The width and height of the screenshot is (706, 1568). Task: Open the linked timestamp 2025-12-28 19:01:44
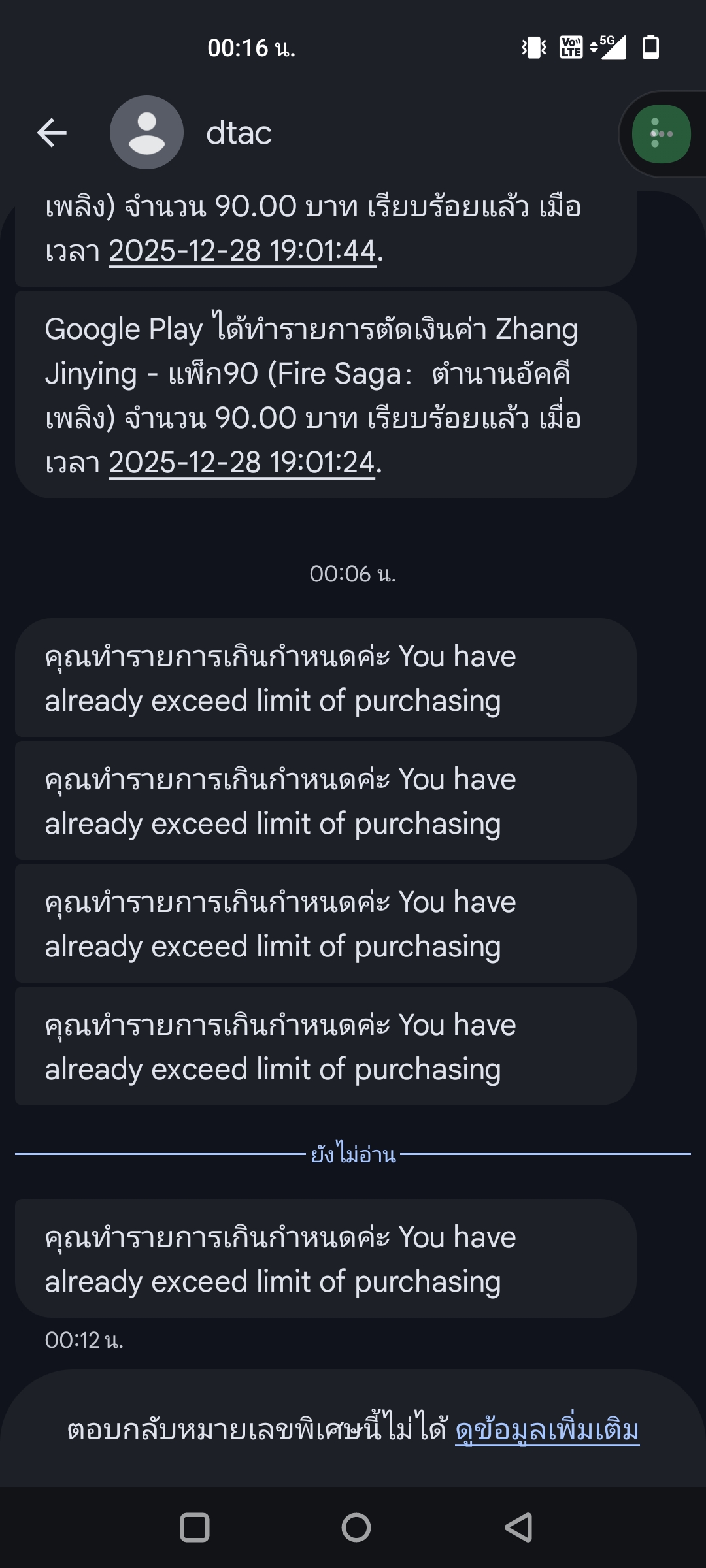point(243,251)
